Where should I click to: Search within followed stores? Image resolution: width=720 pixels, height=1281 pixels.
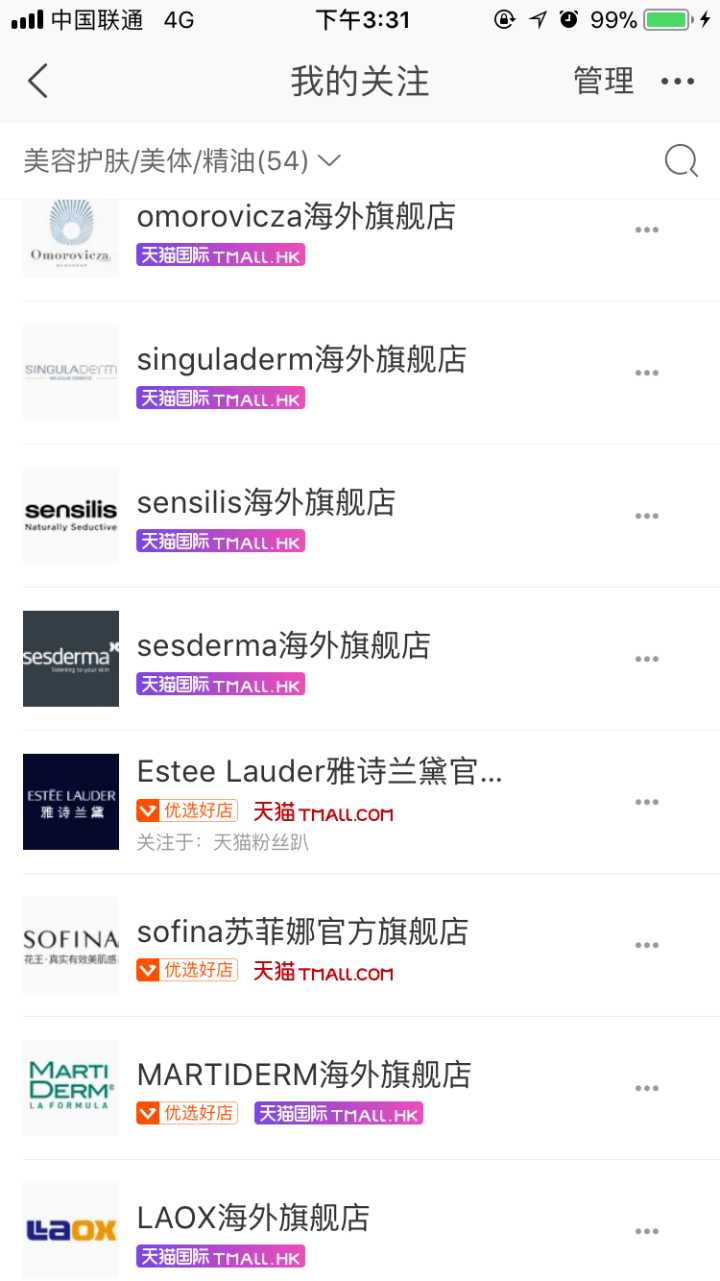pyautogui.click(x=681, y=161)
